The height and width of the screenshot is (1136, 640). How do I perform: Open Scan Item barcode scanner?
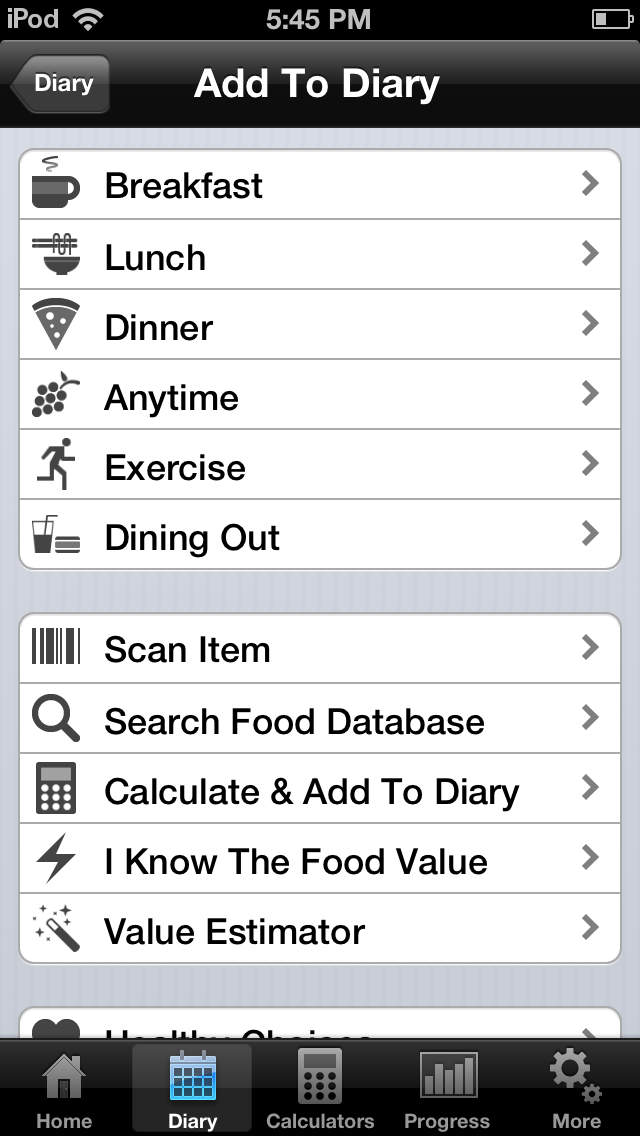[320, 648]
